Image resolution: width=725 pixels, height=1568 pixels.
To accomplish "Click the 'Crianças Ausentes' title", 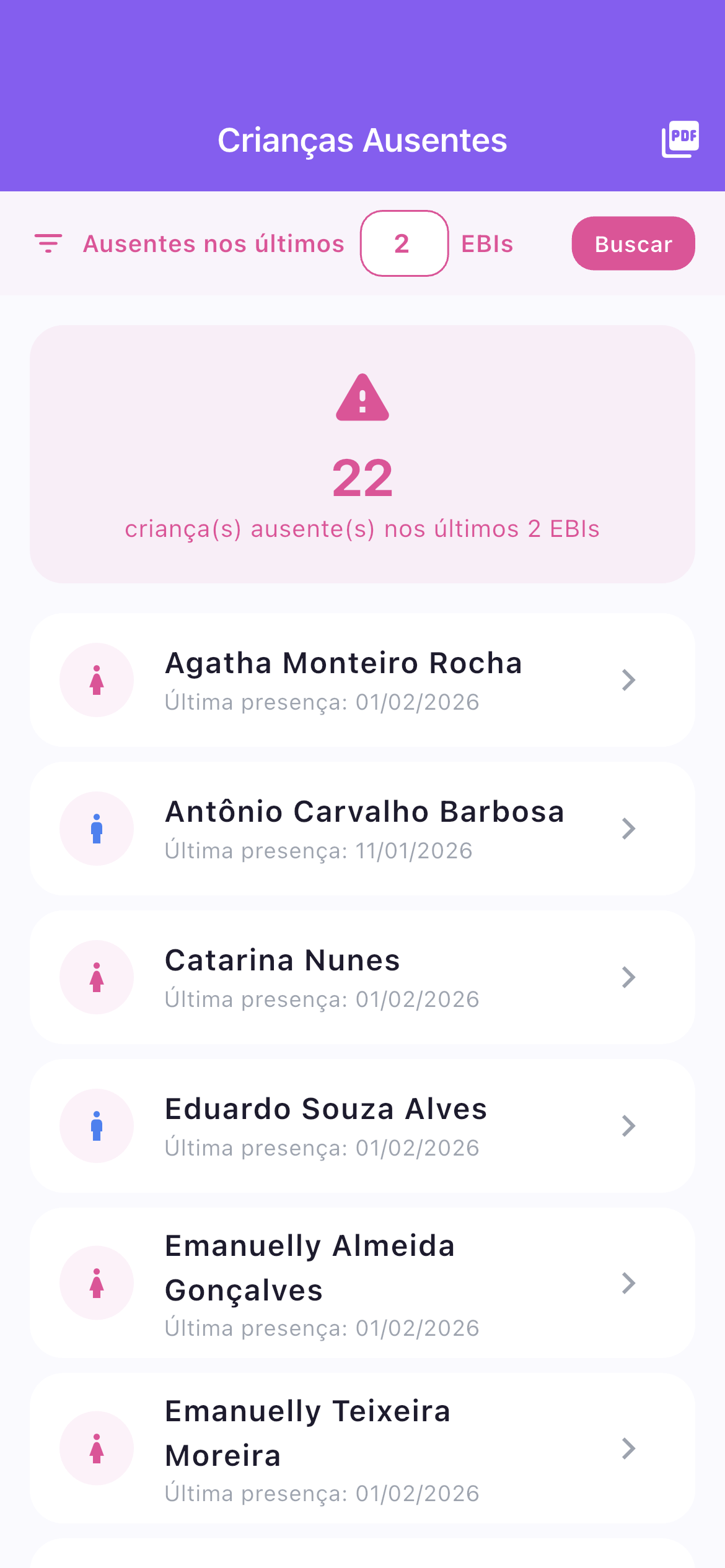I will [x=362, y=140].
